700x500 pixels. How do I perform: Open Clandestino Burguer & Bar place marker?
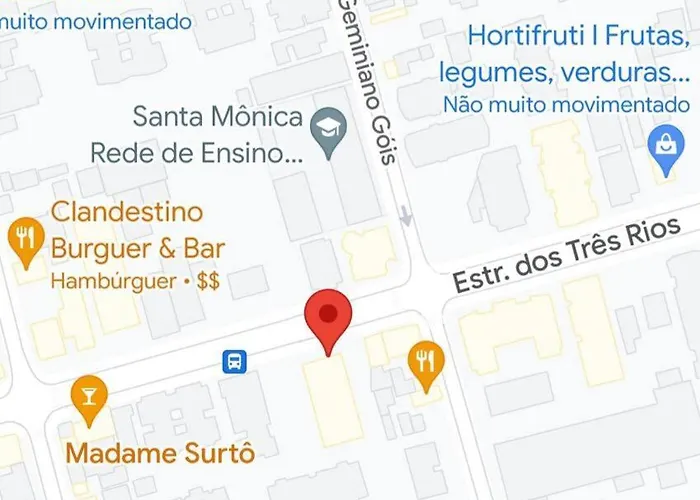(x=24, y=241)
